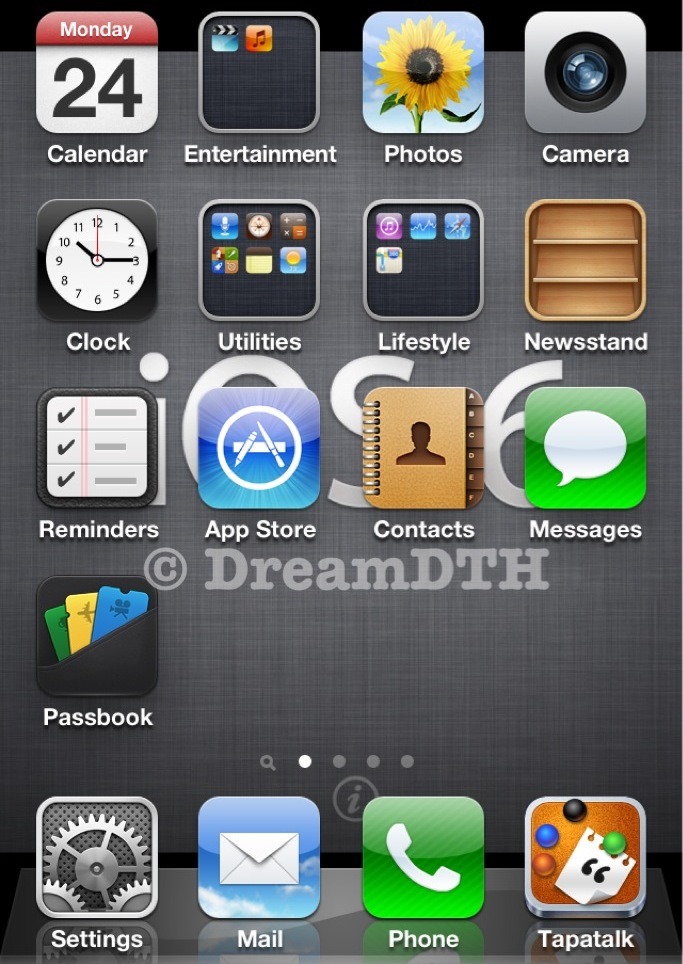The width and height of the screenshot is (683, 964).
Task: Open the Camera app
Action: 585,73
